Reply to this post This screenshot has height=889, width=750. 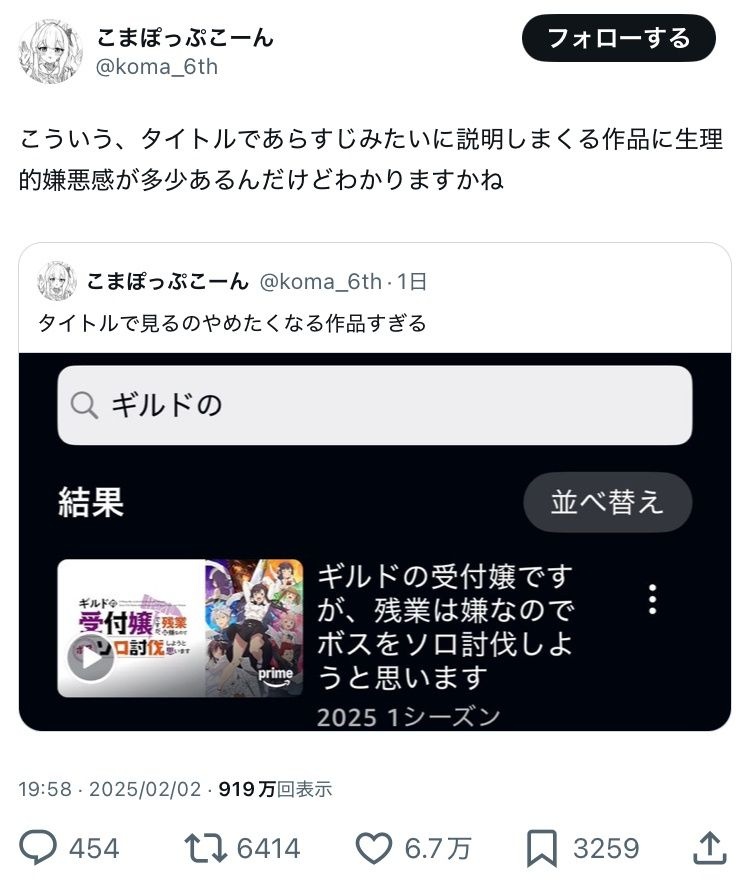(x=40, y=849)
